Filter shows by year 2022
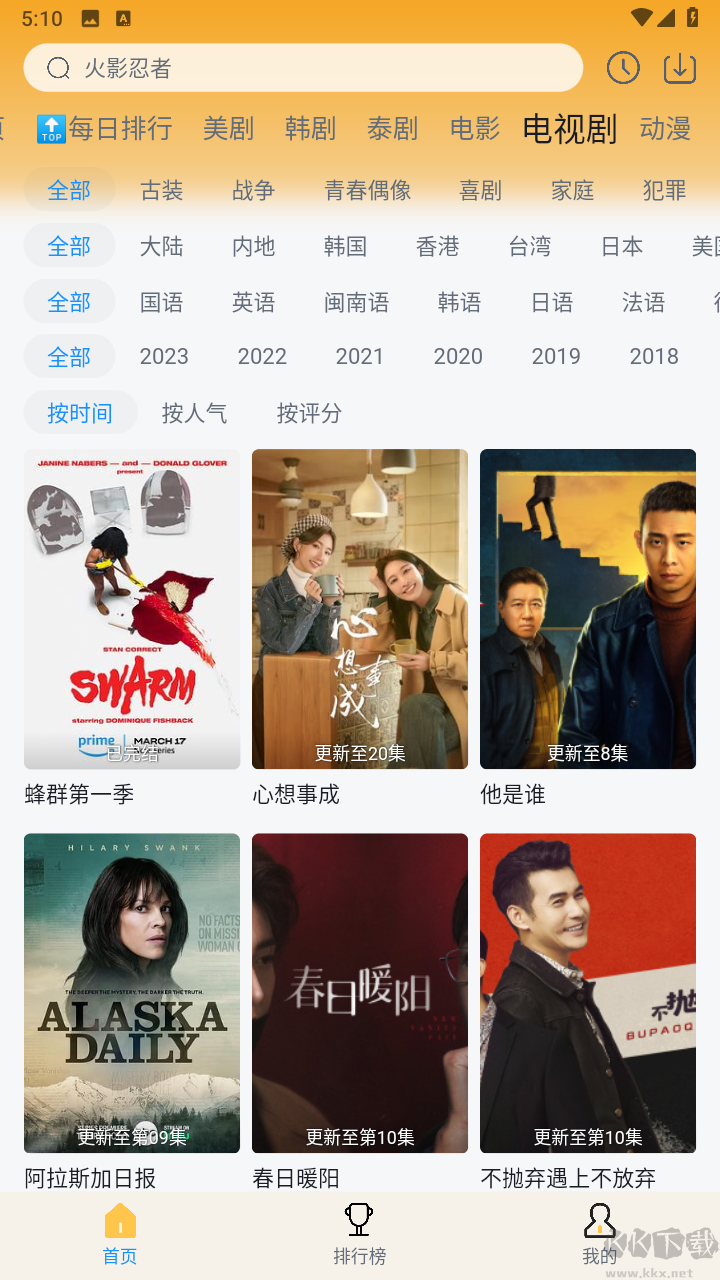The height and width of the screenshot is (1280, 720). pos(262,356)
